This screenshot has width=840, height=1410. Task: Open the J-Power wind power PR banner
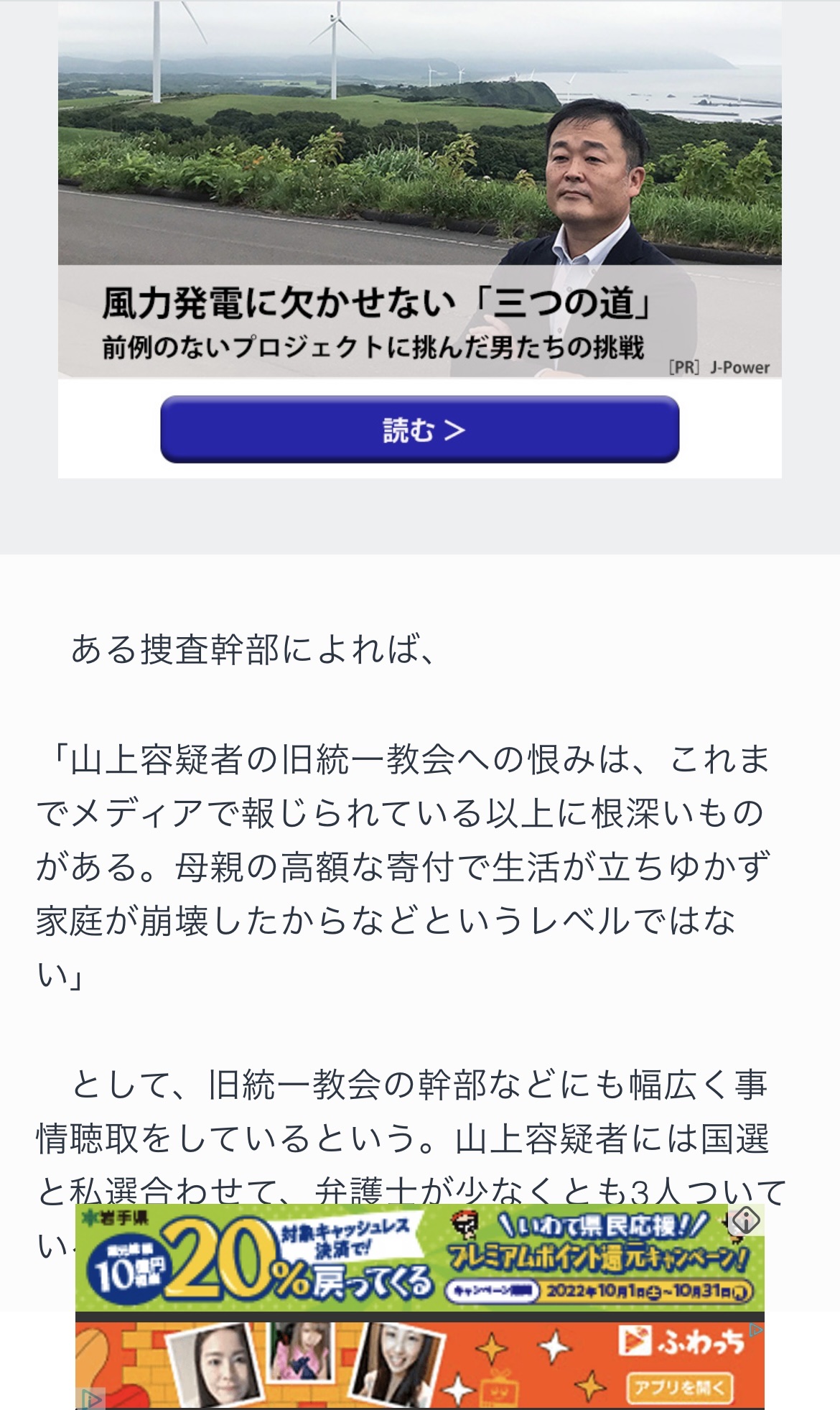click(419, 190)
